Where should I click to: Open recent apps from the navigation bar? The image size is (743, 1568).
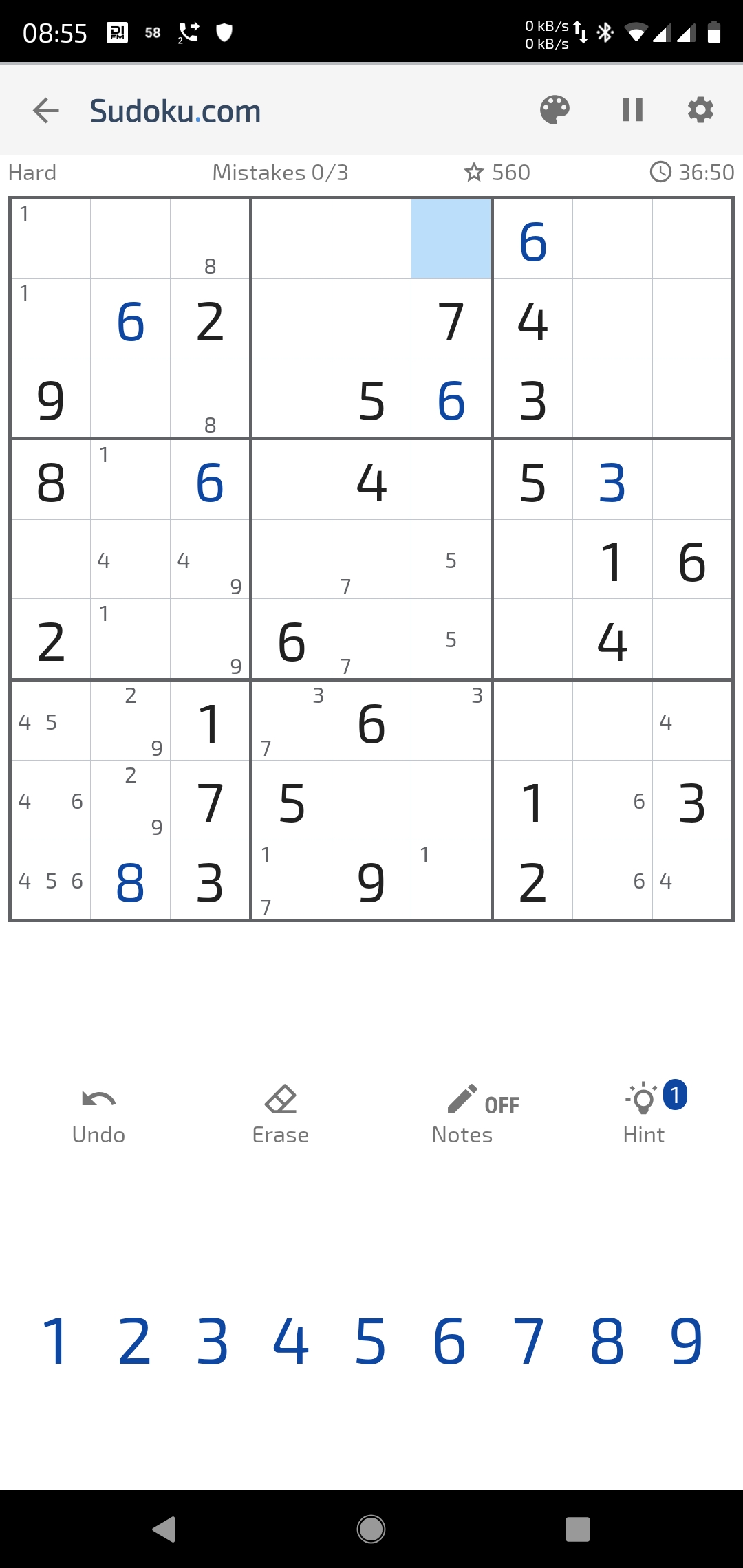click(578, 1529)
